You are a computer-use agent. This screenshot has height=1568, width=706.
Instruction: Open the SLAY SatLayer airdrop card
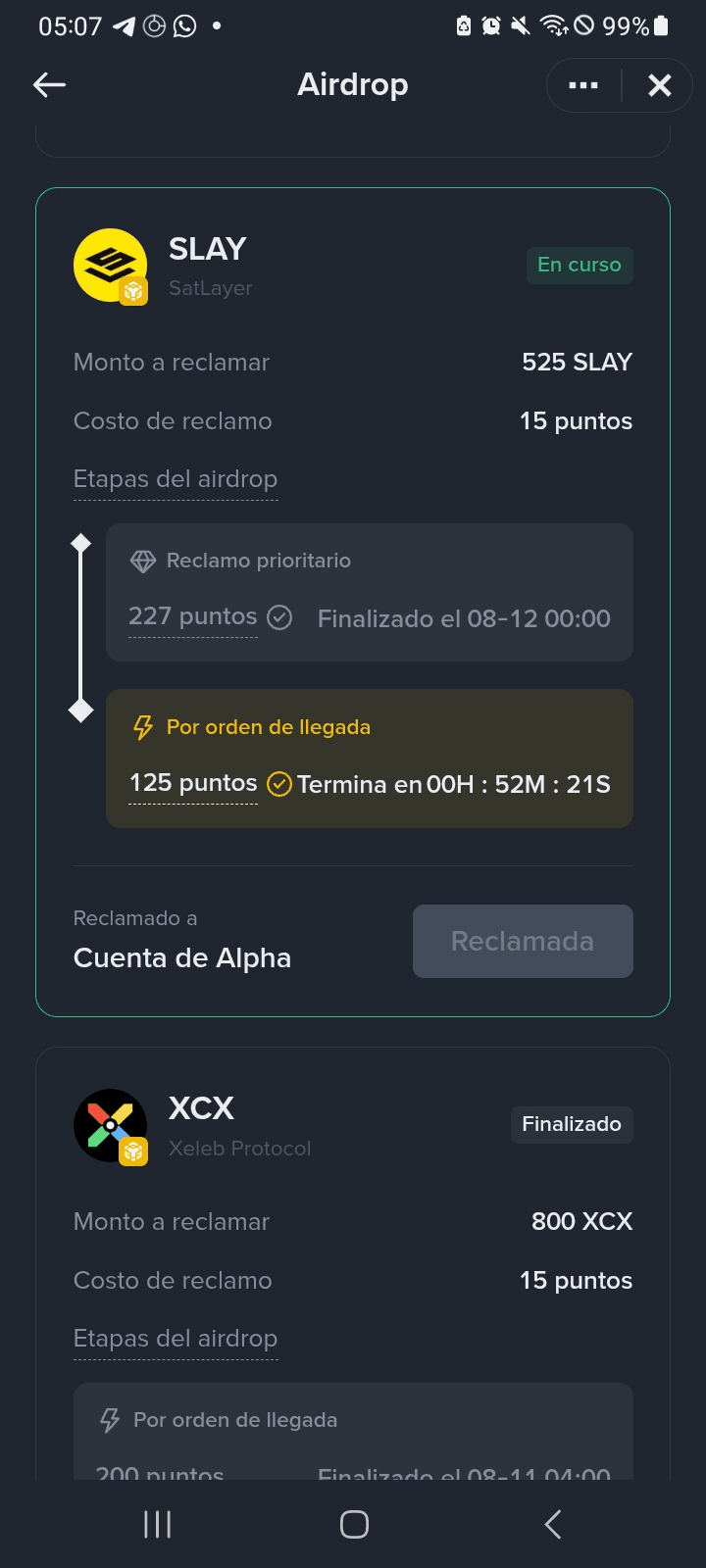(353, 602)
